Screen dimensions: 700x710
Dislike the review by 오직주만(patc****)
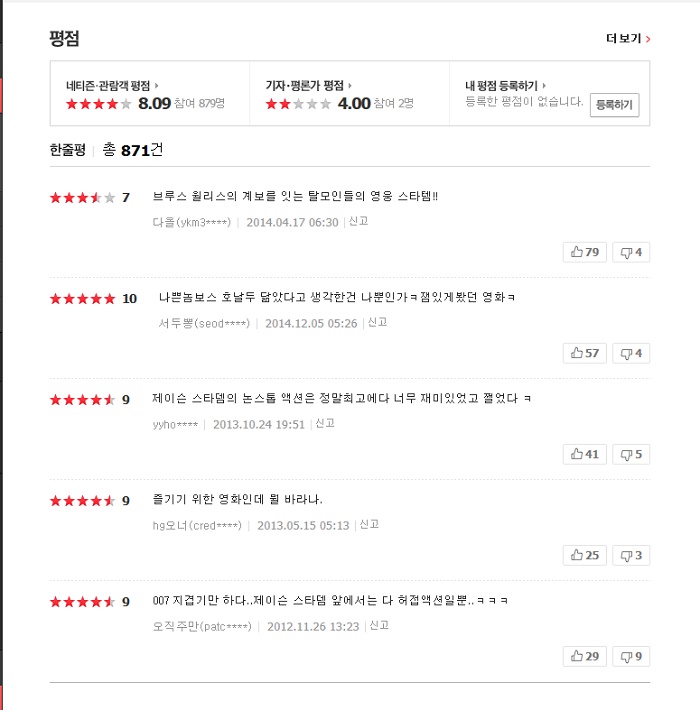[x=631, y=656]
